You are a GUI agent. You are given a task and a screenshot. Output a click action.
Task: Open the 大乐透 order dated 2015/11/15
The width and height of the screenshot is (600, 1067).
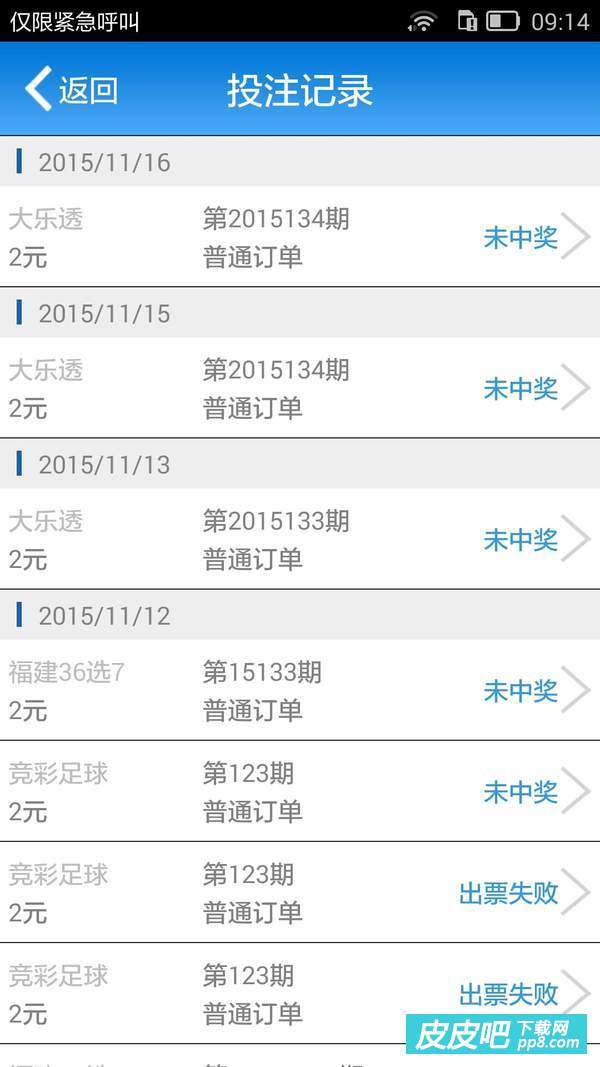tap(300, 388)
